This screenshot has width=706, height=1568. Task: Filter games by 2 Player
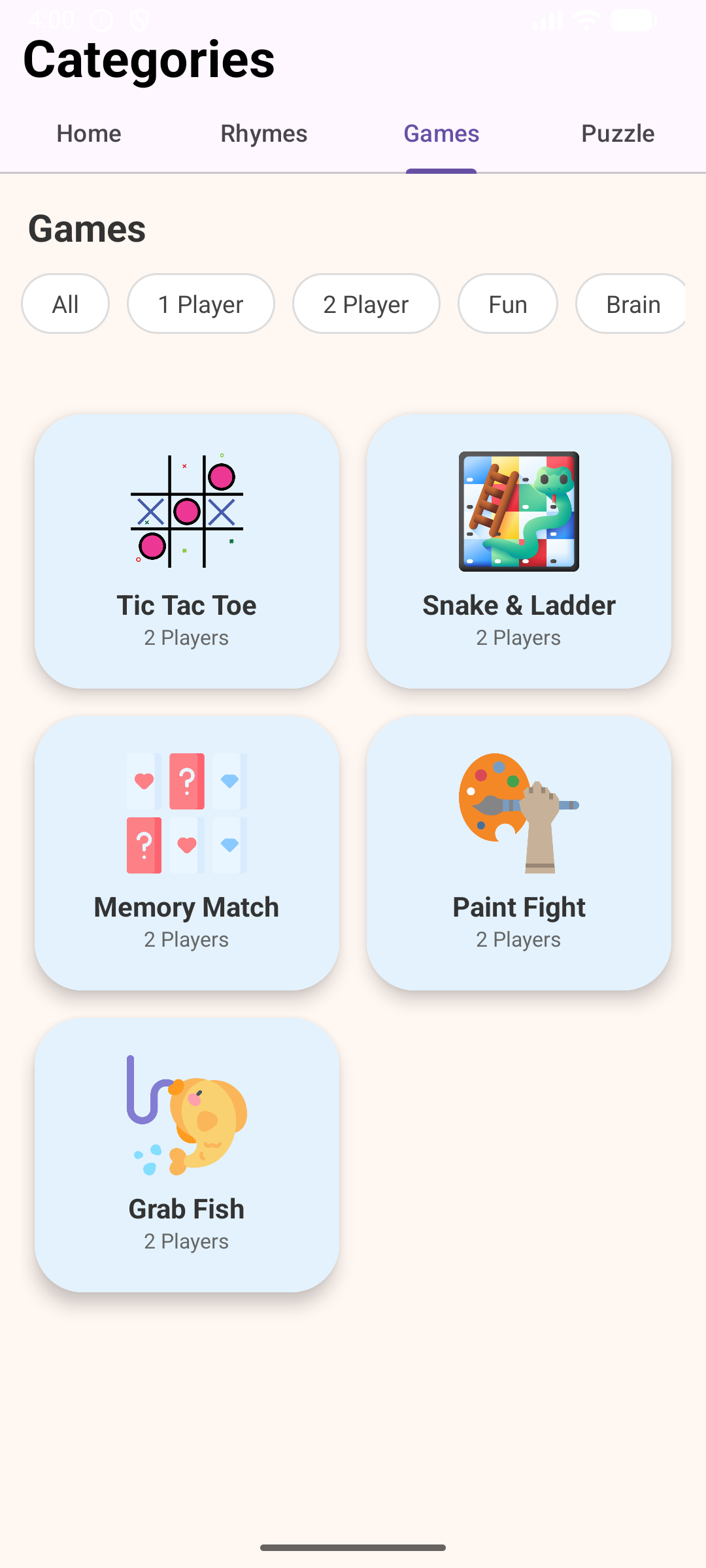[x=366, y=304]
